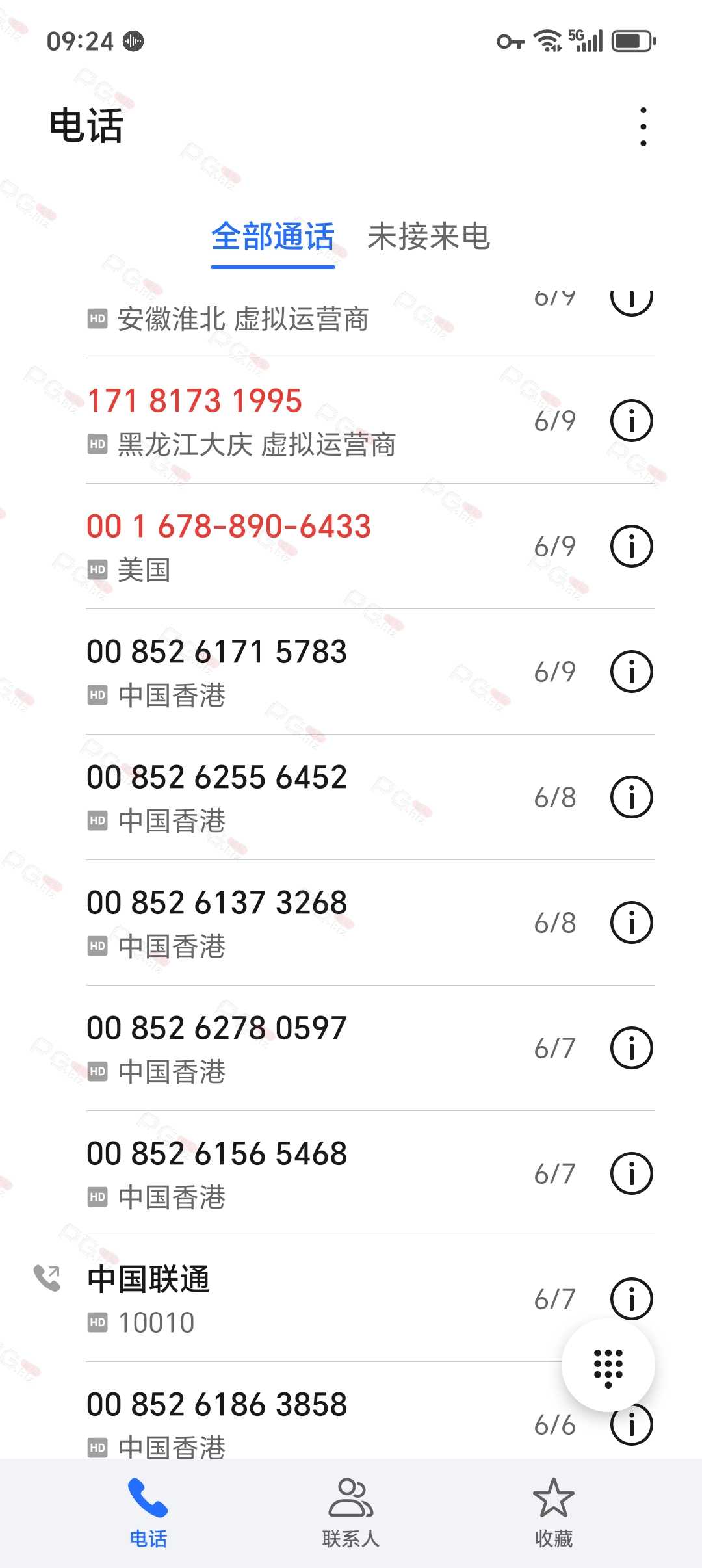View details for 00 852 6171 5783
This screenshot has height=1568, width=702.
tap(631, 672)
